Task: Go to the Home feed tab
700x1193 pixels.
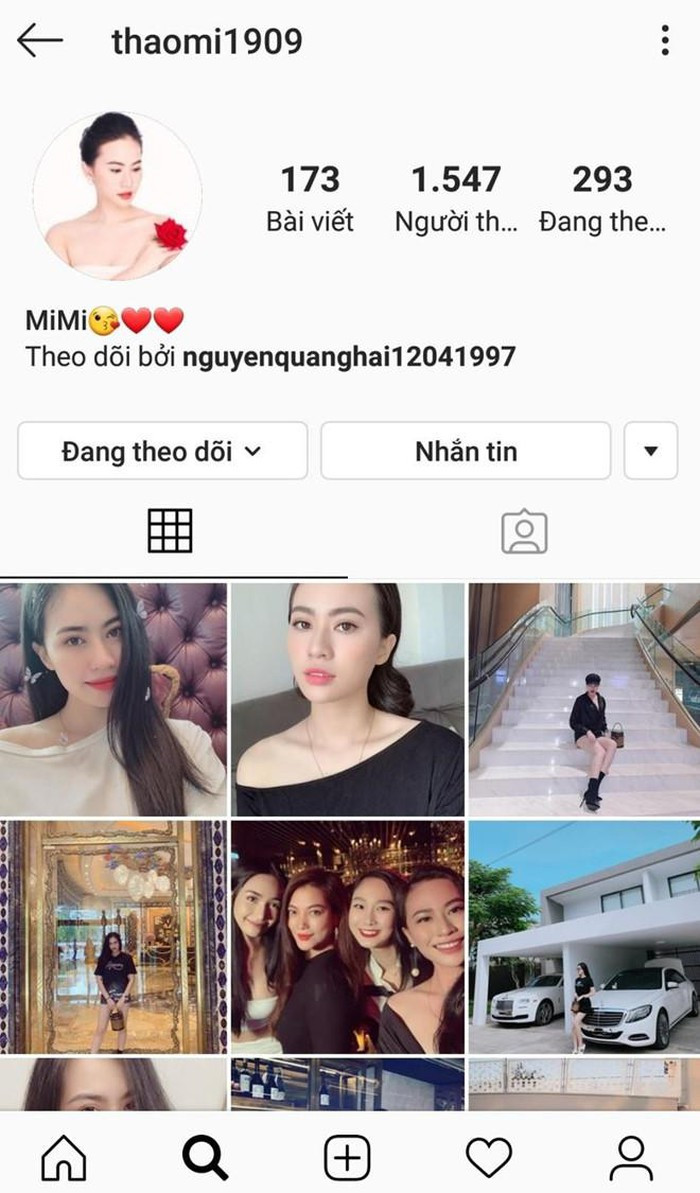Action: (x=63, y=1159)
